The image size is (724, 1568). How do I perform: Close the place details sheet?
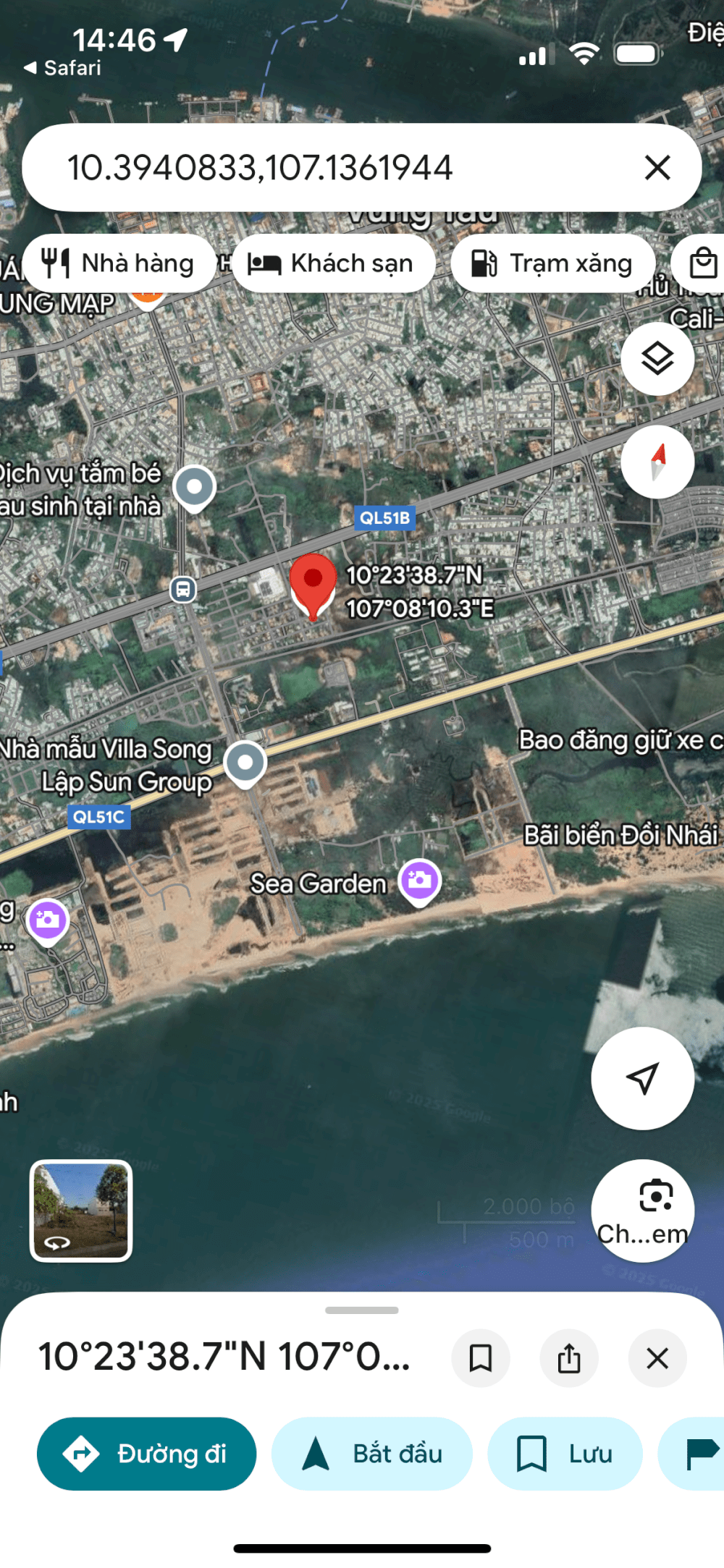657,1358
